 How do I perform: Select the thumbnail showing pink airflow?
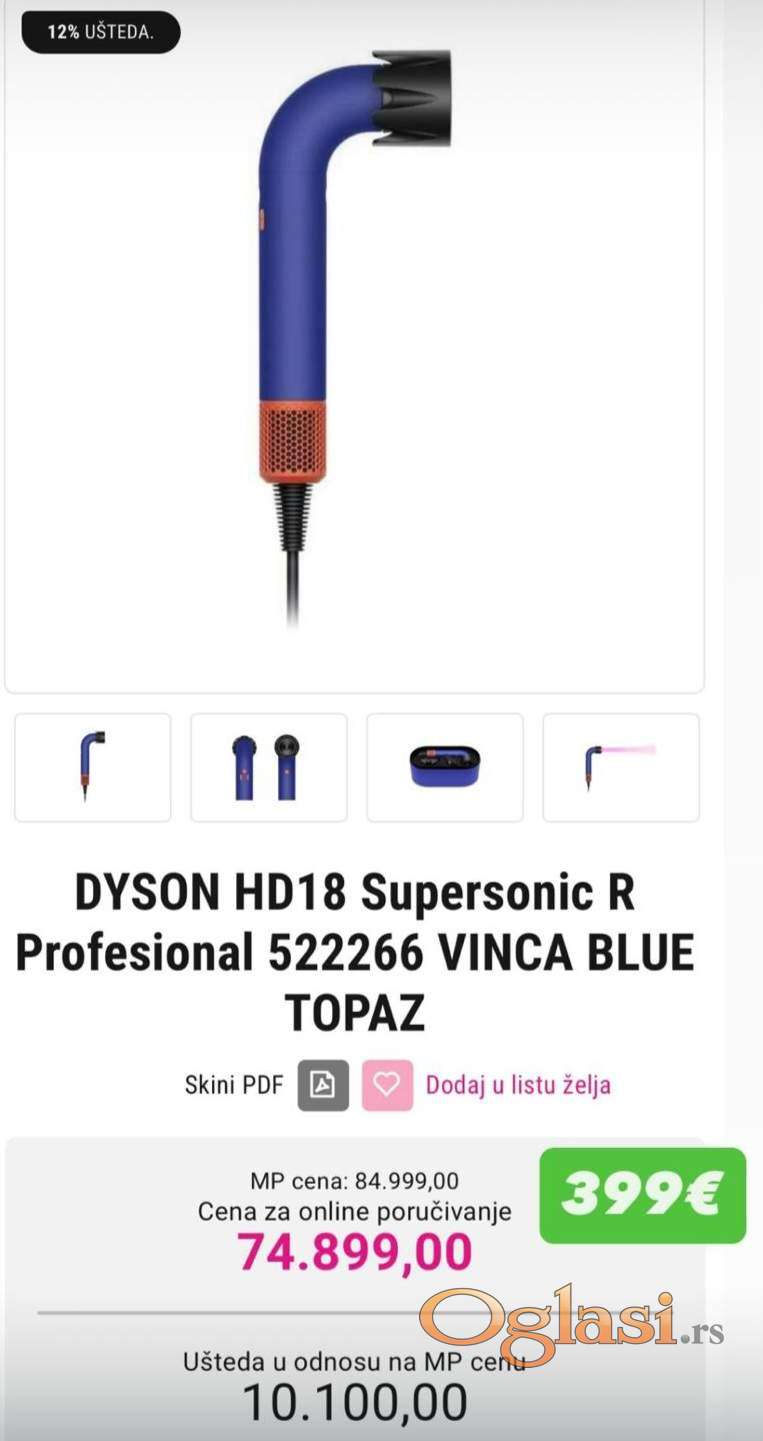621,767
